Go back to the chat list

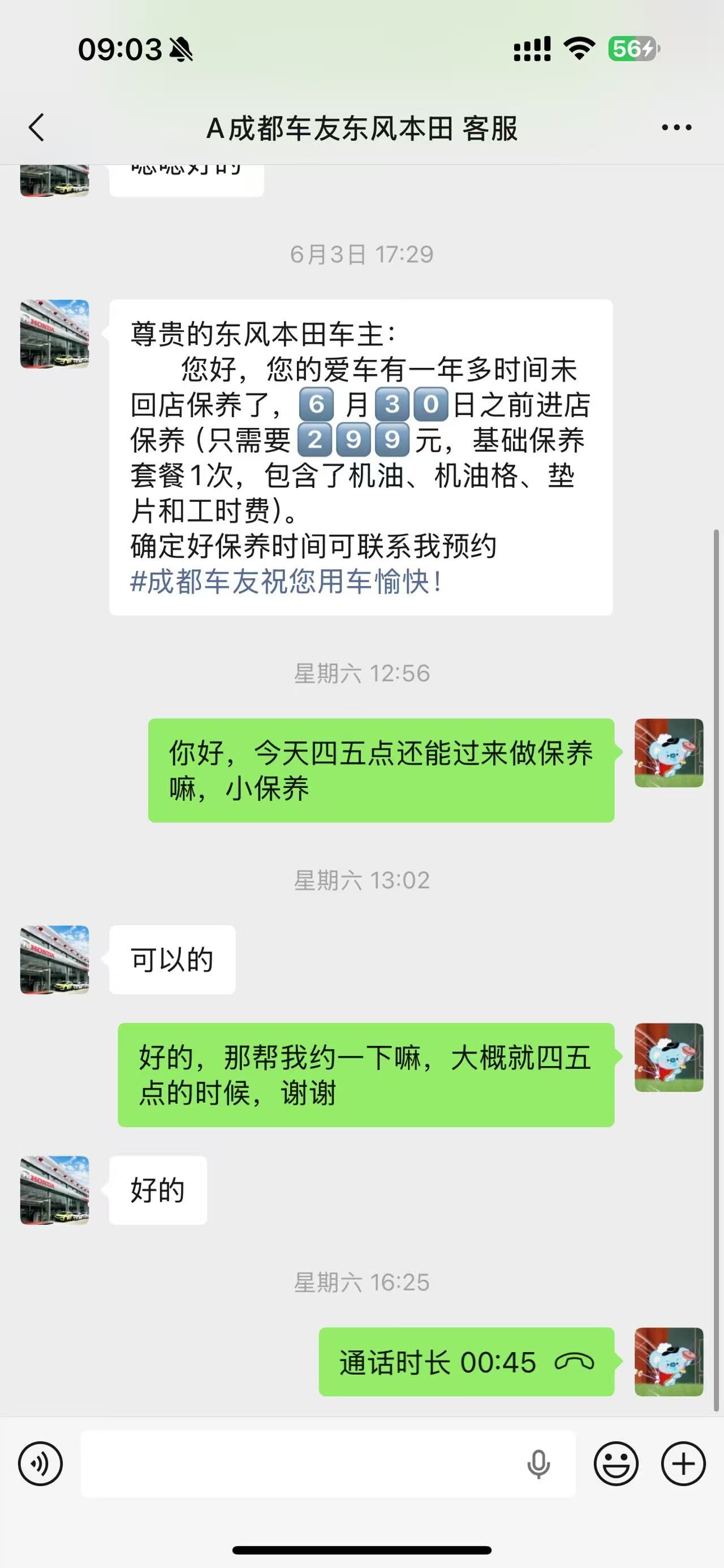[37, 128]
